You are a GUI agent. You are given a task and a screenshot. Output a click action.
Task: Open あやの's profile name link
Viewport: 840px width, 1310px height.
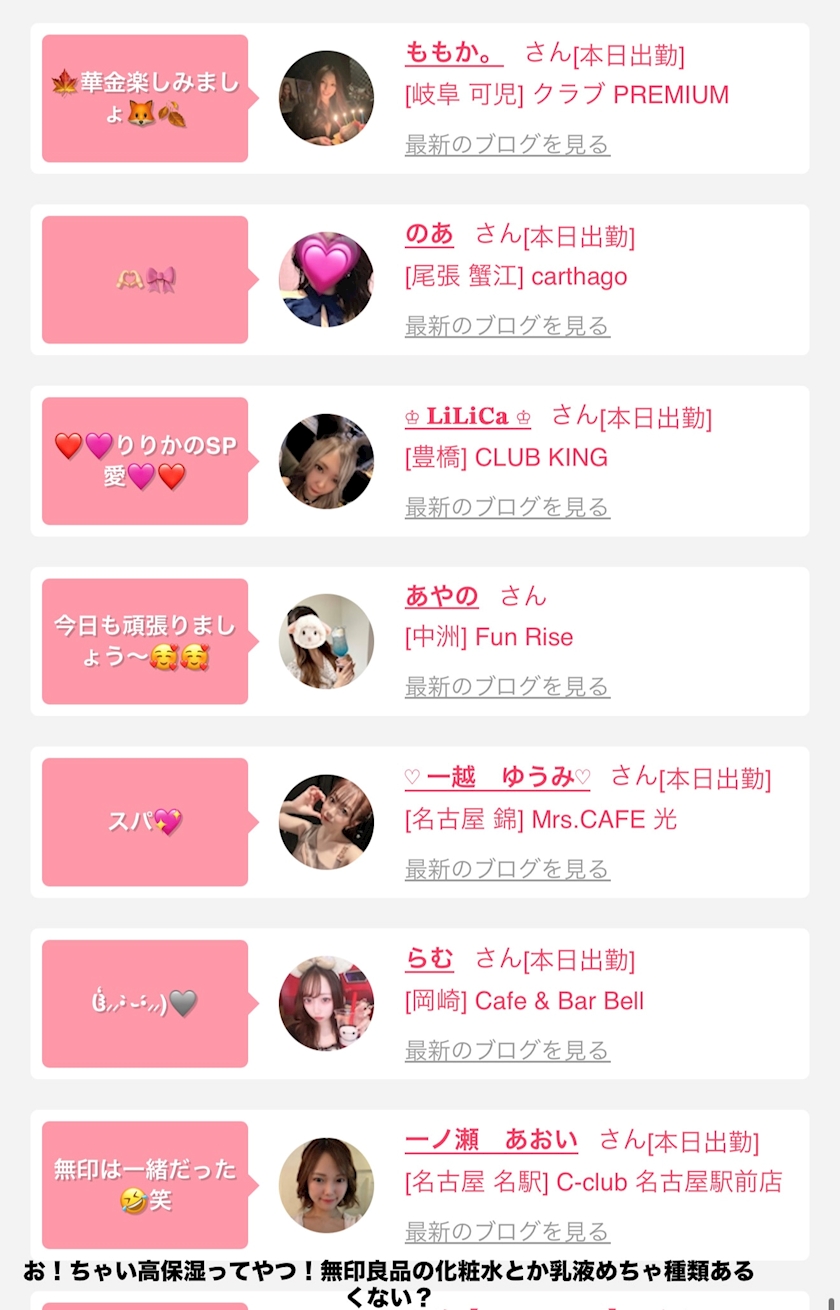441,596
